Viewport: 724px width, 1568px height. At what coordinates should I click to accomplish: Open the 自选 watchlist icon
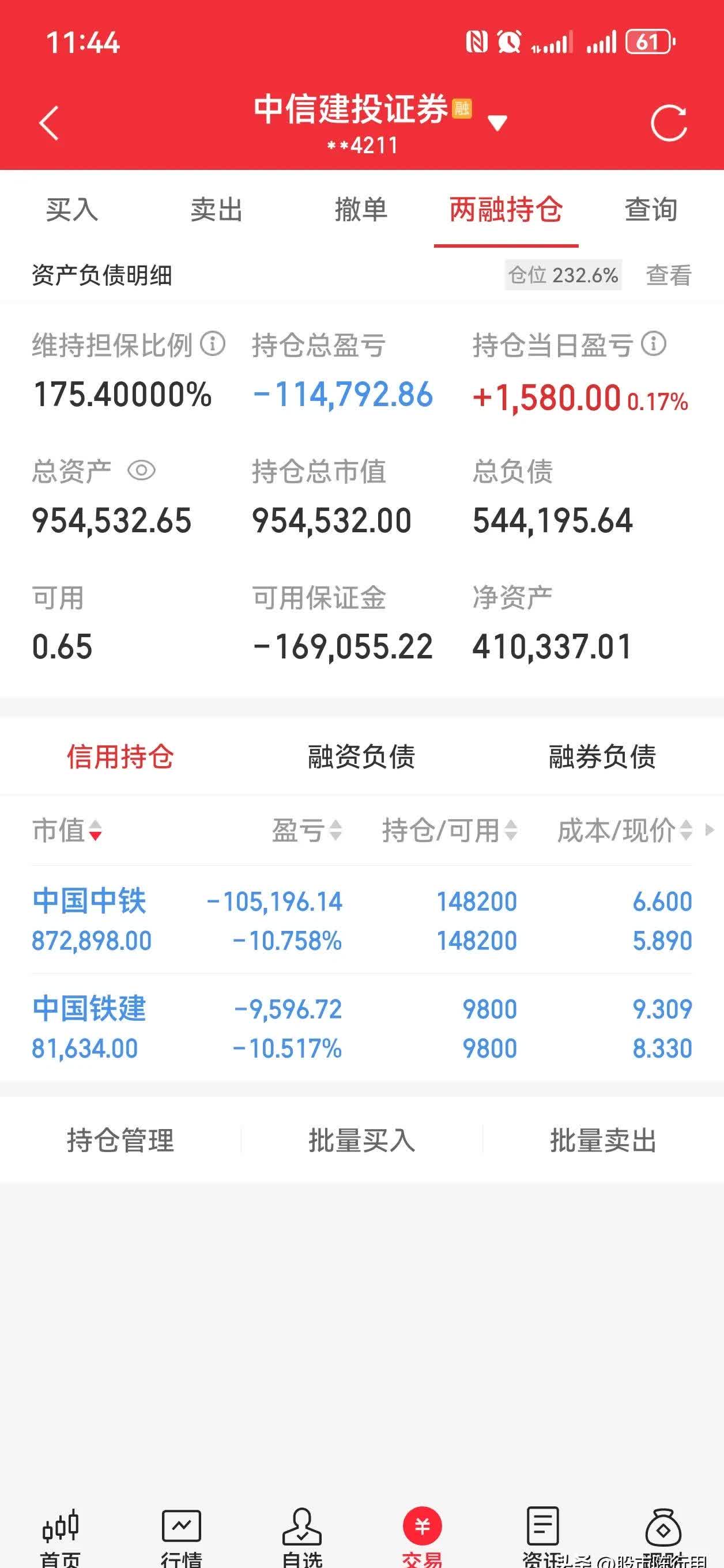pyautogui.click(x=302, y=1525)
